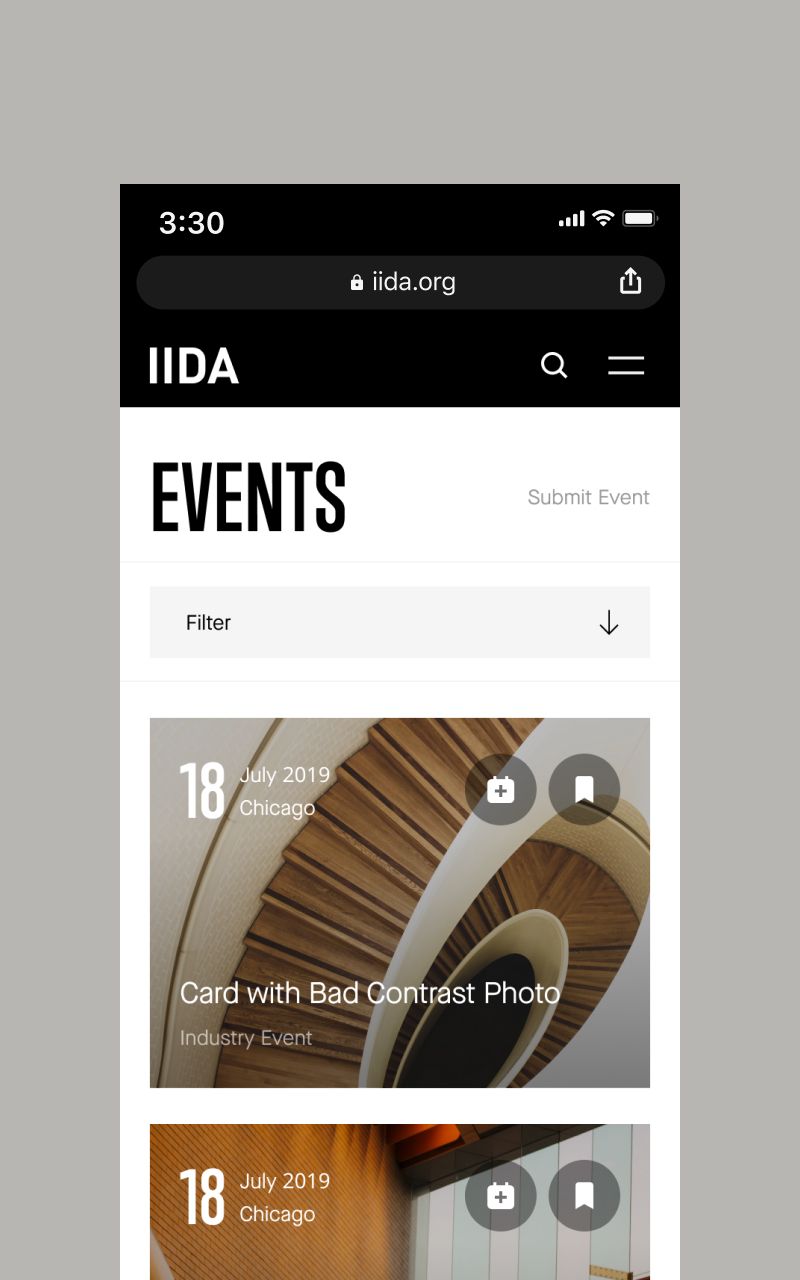Follow the Submit Event link
Screen dimensions: 800x1280
click(588, 497)
